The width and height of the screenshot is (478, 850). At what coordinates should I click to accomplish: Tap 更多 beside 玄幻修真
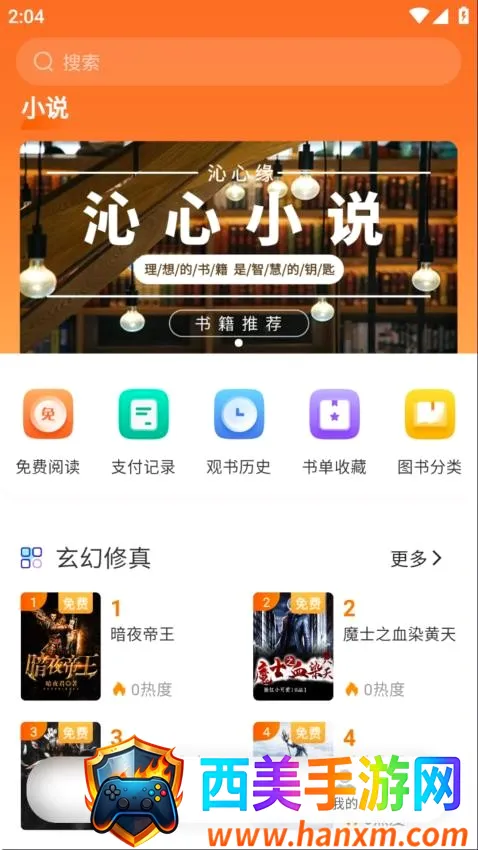point(416,558)
